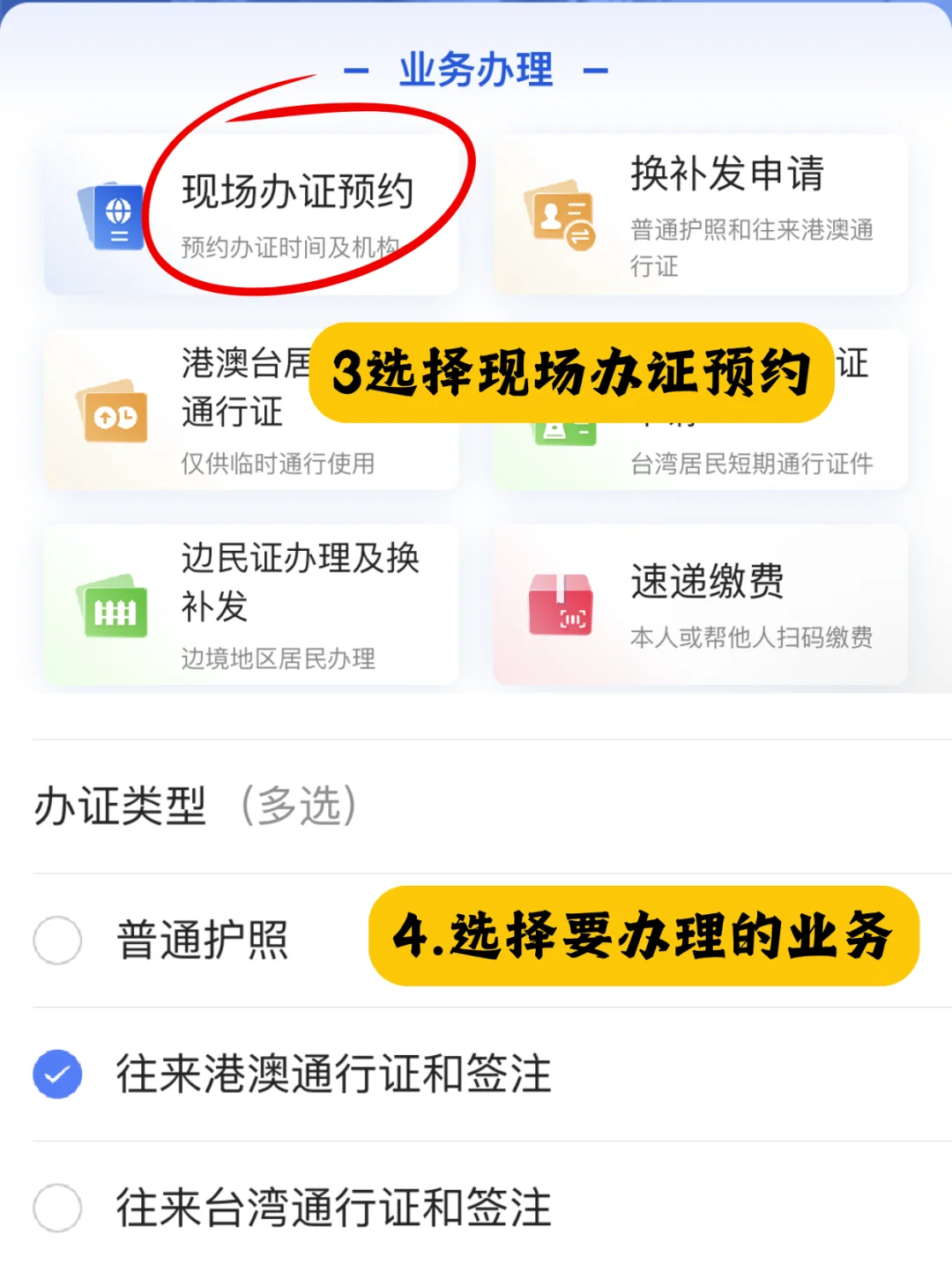Check the 普通护照 option
This screenshot has height=1272, width=952.
point(57,941)
